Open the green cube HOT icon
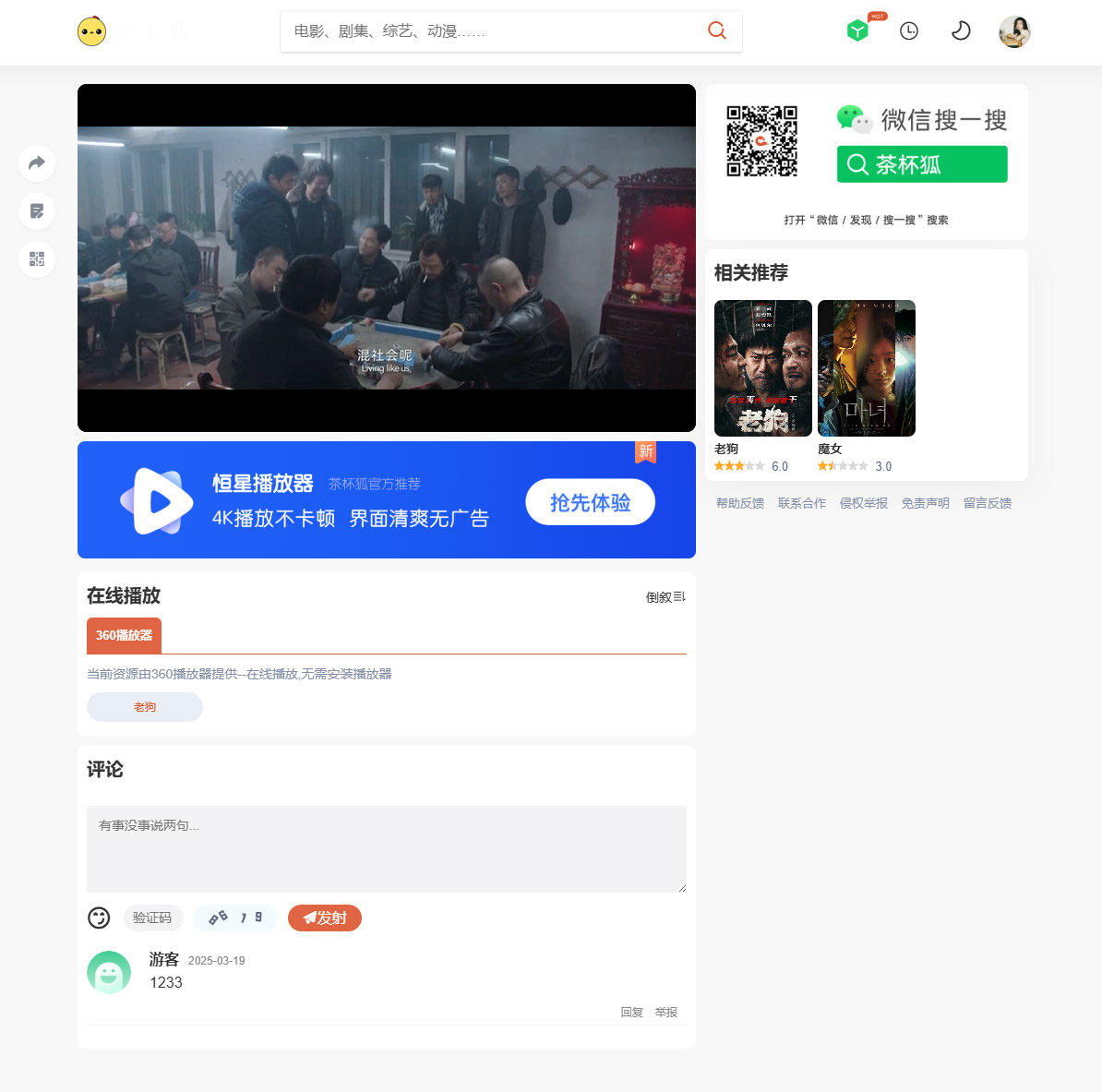The image size is (1102, 1092). [858, 31]
